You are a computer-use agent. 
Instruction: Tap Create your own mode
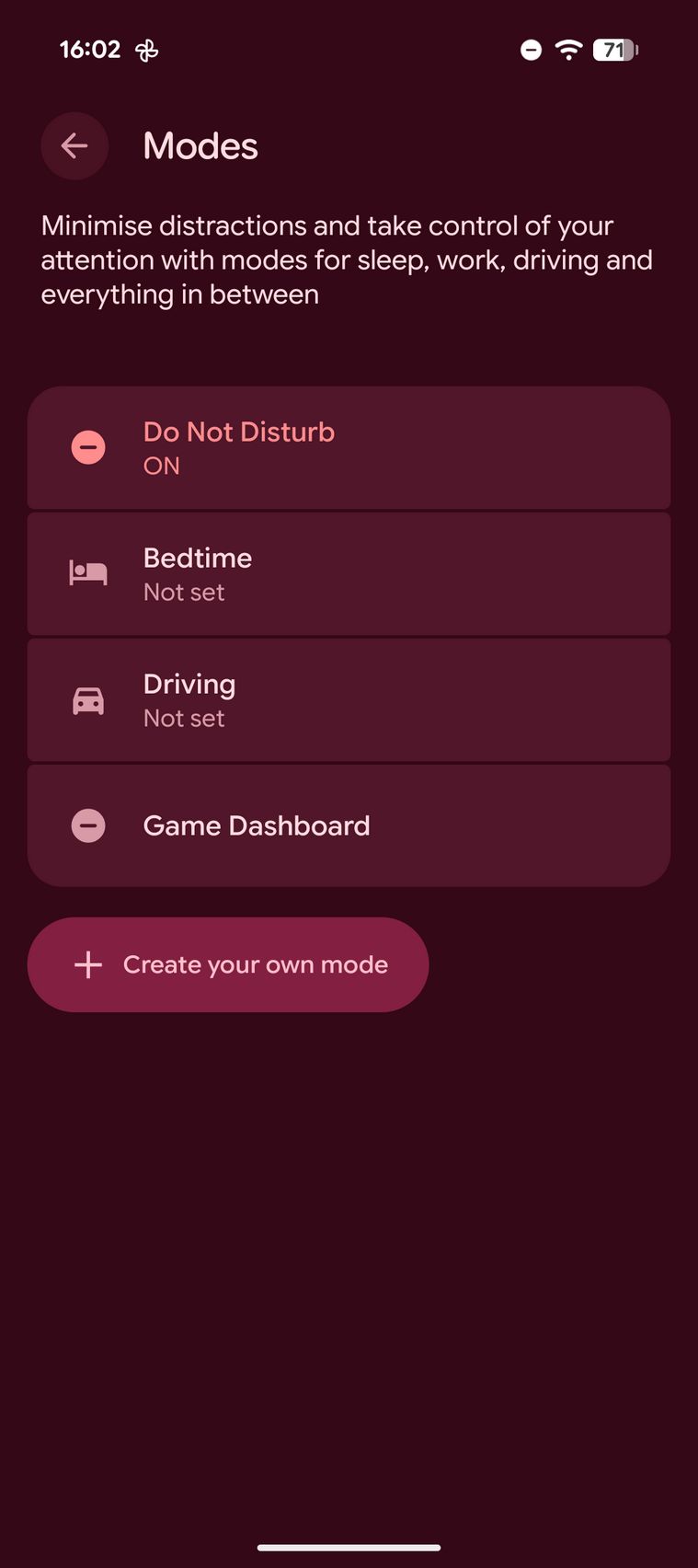[x=228, y=964]
